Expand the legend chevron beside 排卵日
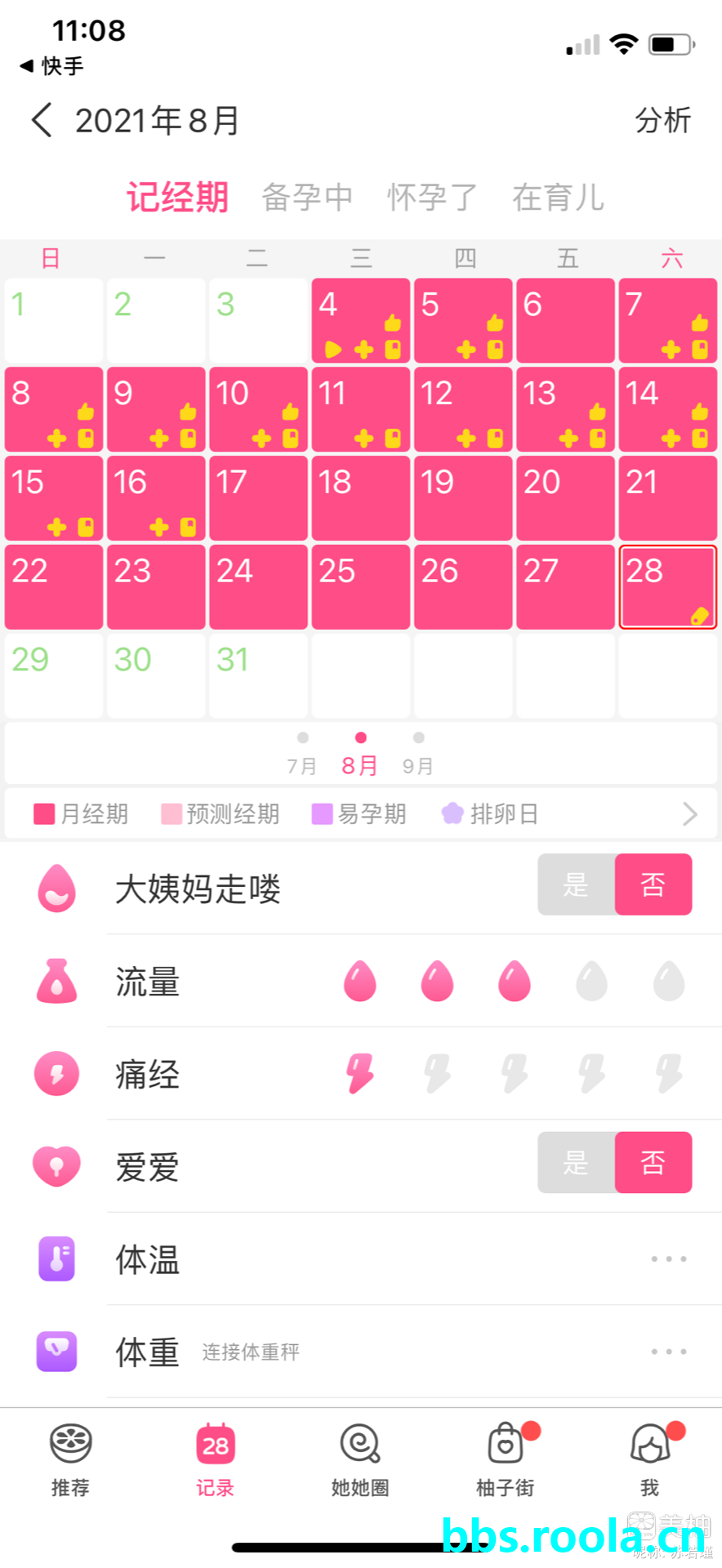 tap(690, 813)
